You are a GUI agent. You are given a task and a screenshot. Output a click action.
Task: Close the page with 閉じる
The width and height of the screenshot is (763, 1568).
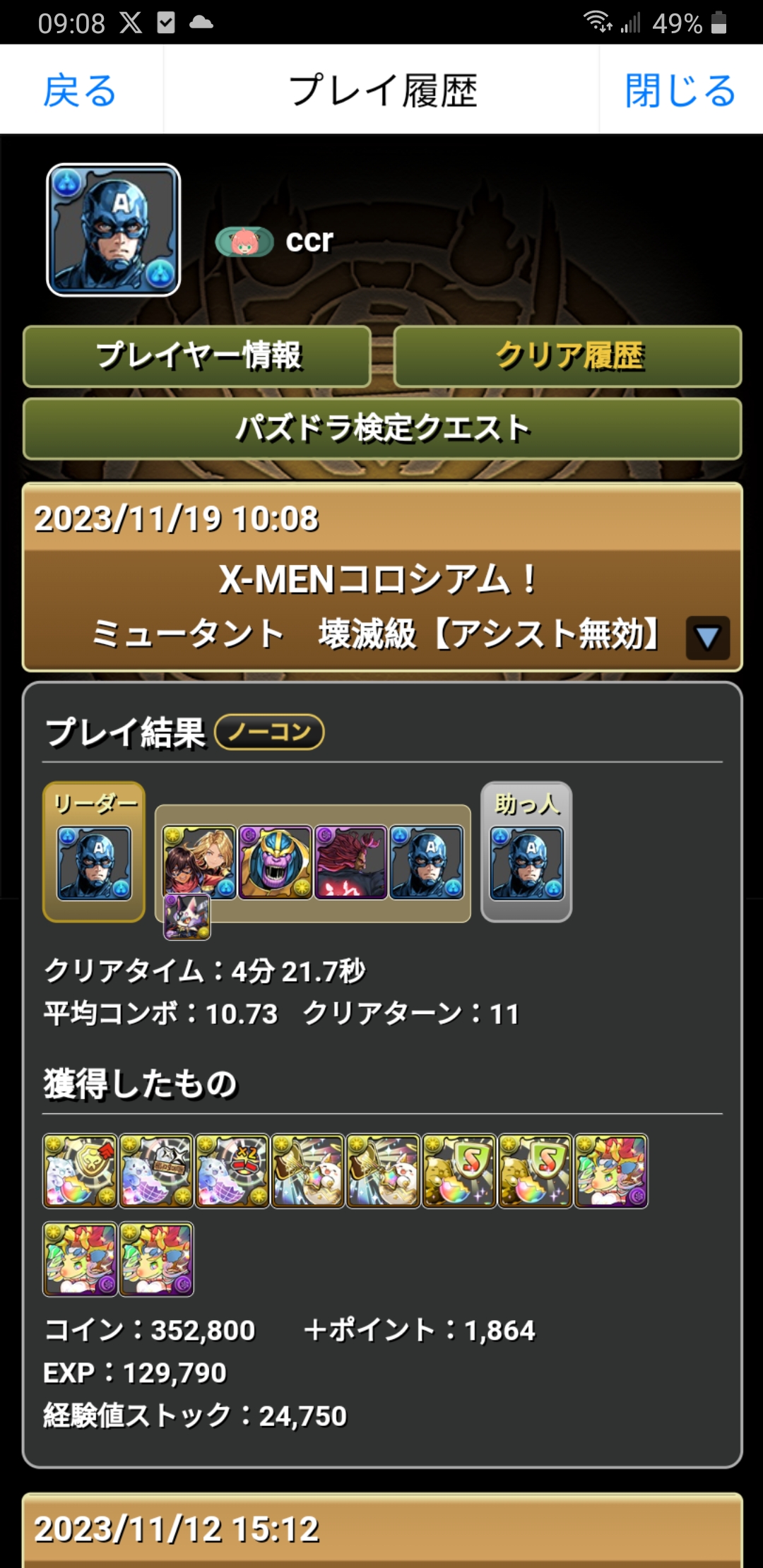click(x=680, y=90)
